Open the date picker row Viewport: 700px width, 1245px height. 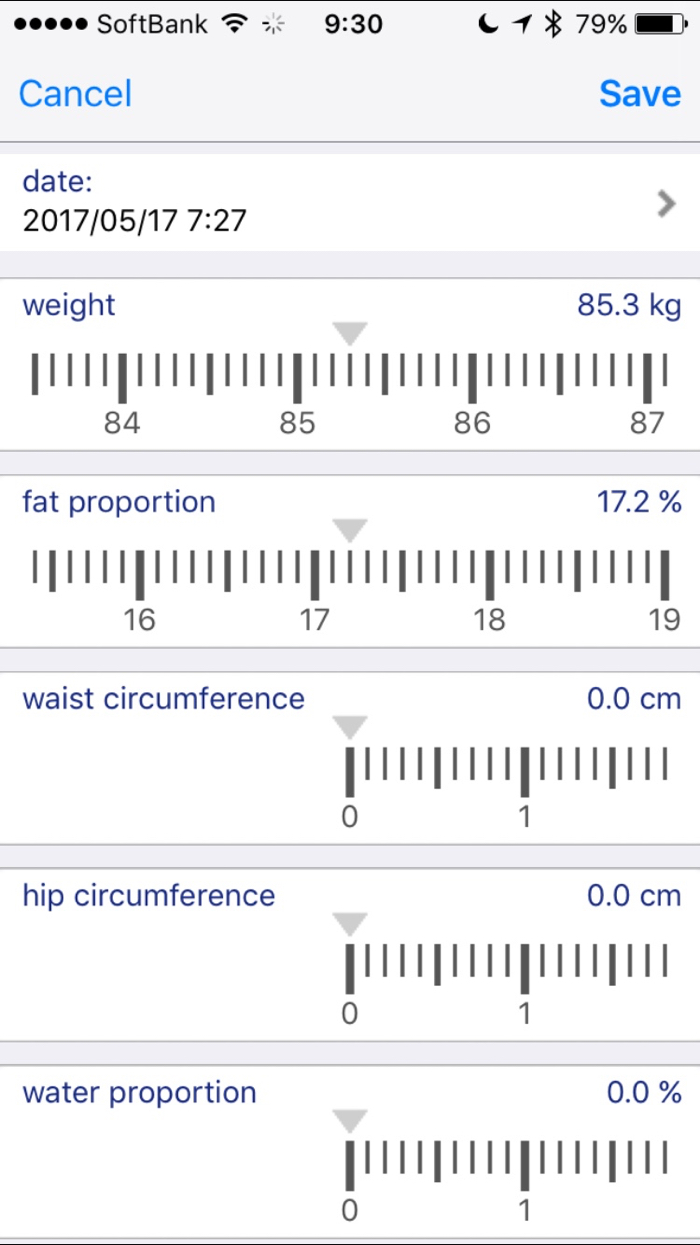[350, 202]
